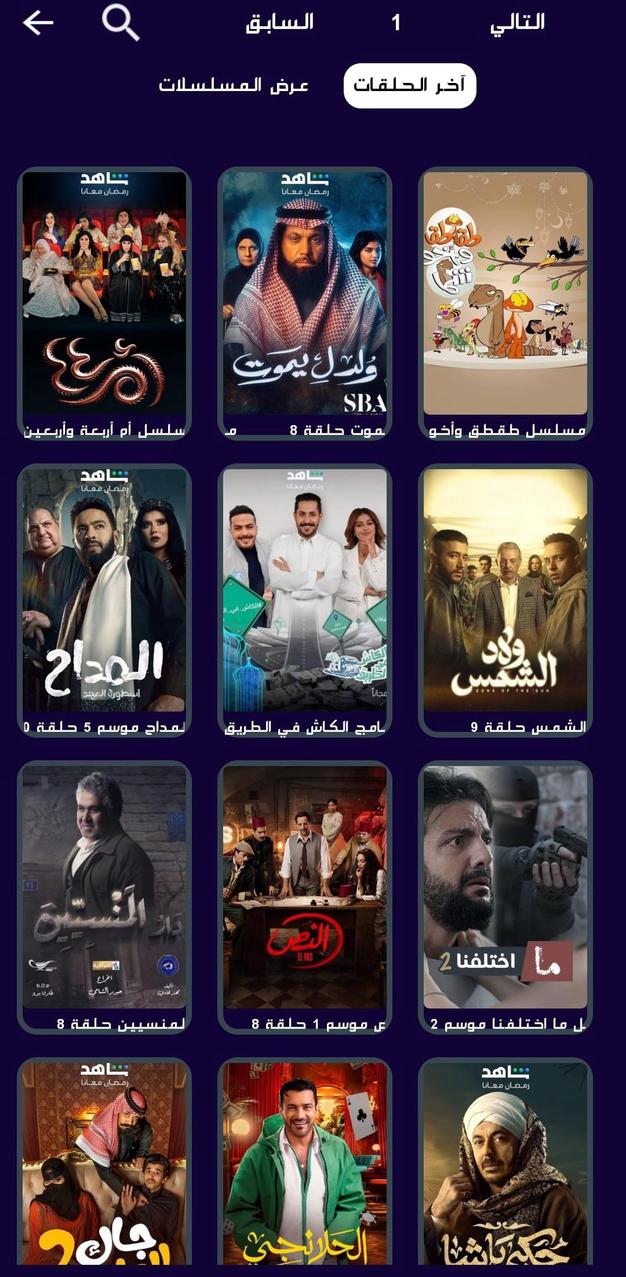Viewport: 626px width, 1277px height.
Task: Open مسلسل طقطق وأخو card
Action: (505, 300)
